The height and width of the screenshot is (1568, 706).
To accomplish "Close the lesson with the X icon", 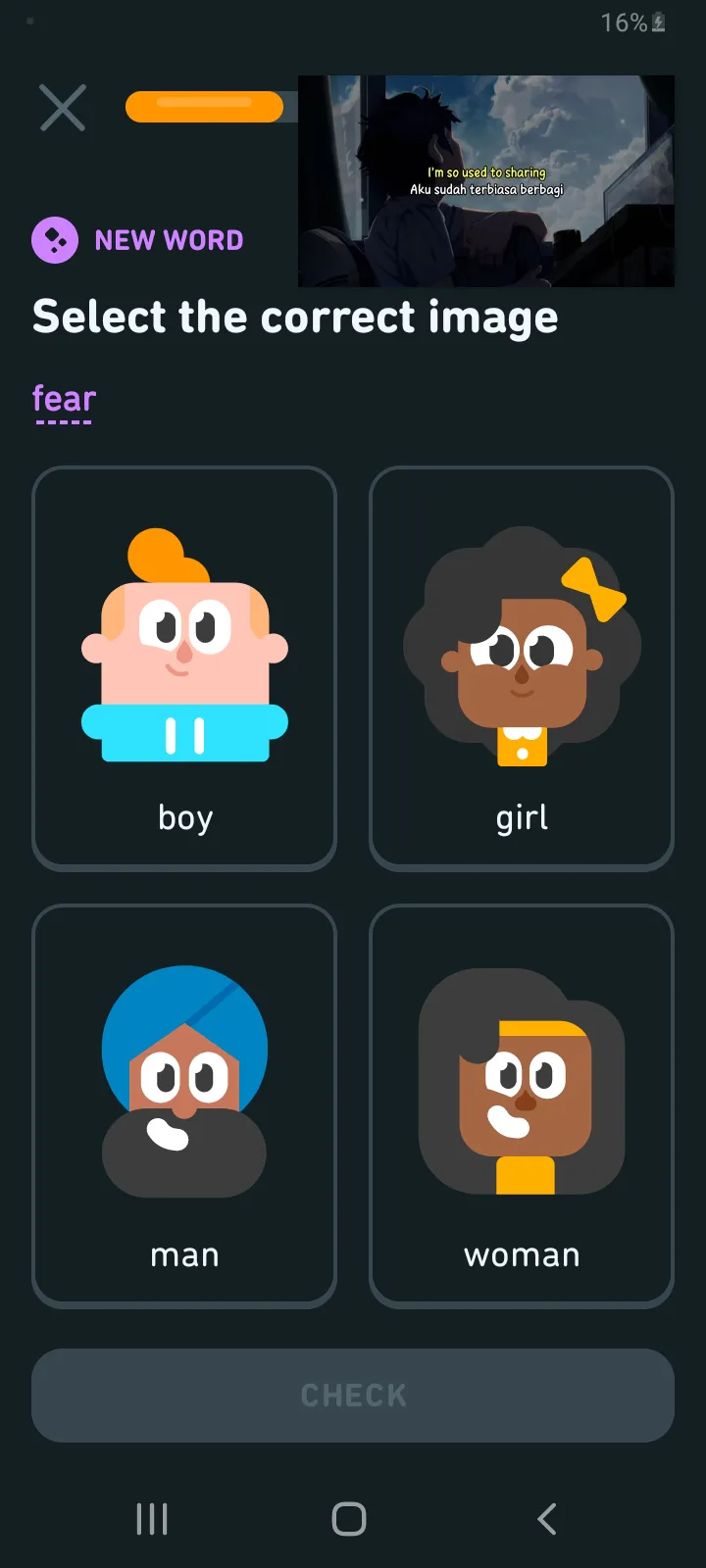I will pos(63,108).
